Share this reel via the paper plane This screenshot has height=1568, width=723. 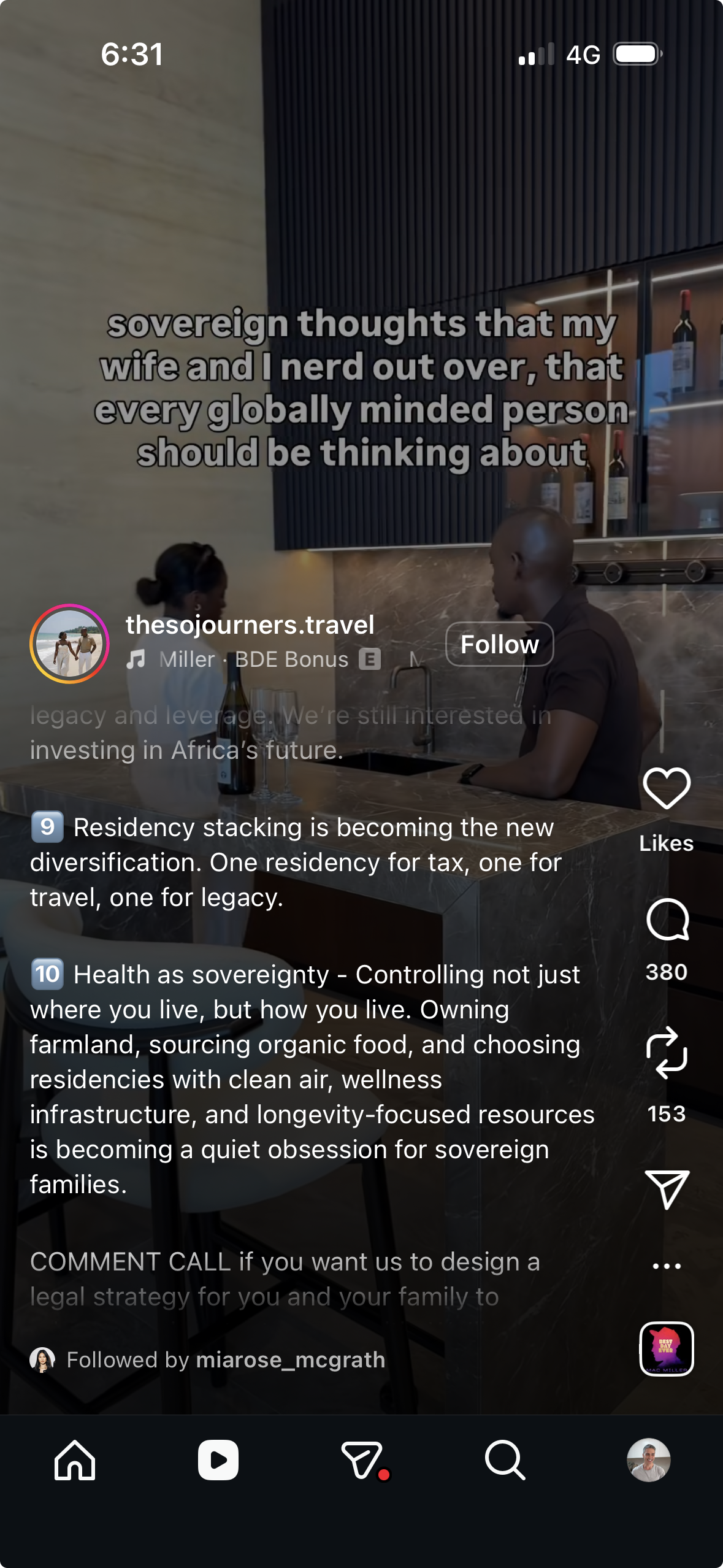point(667,1189)
